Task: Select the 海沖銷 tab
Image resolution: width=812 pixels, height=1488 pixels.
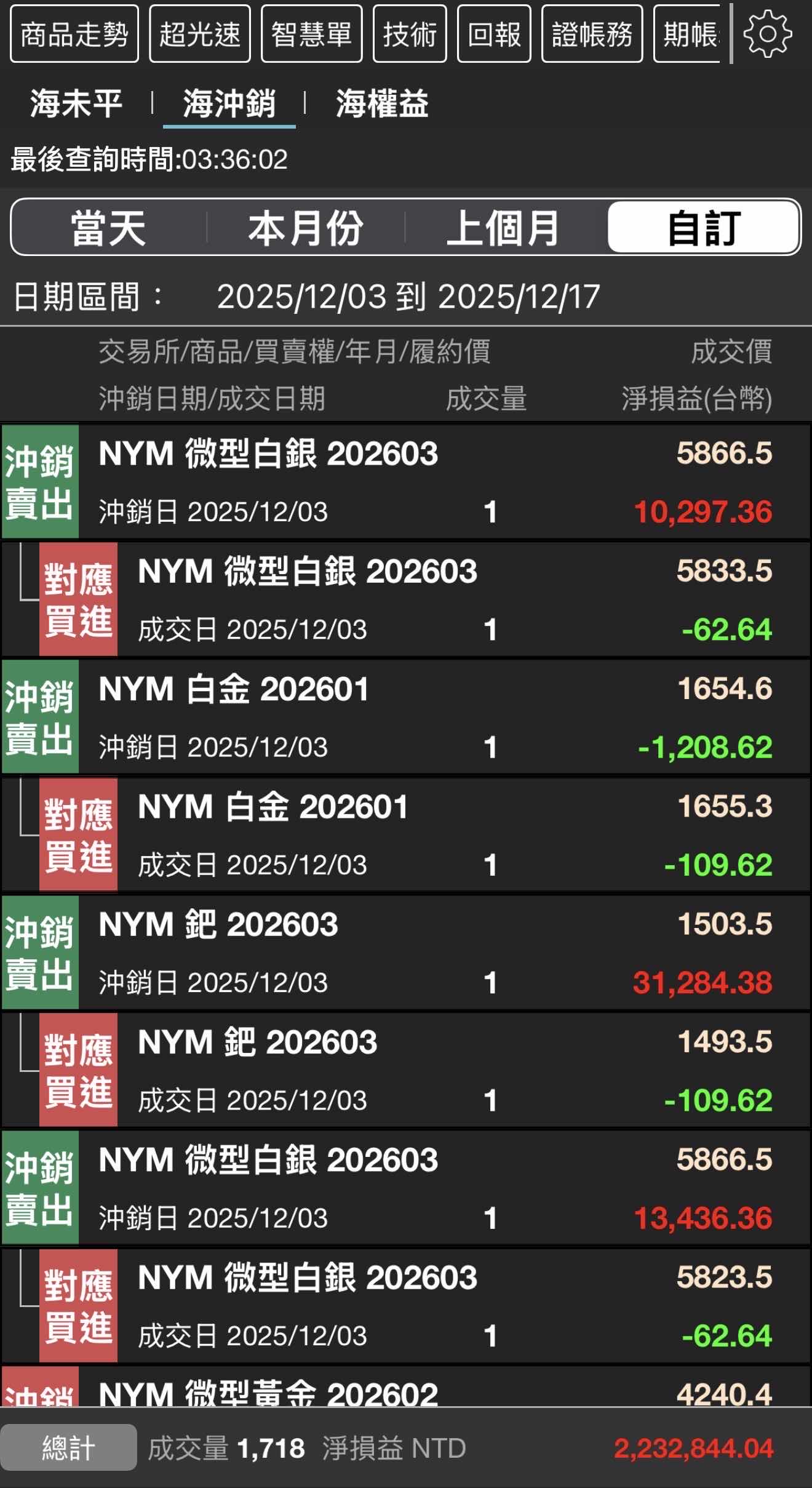Action: (x=229, y=103)
